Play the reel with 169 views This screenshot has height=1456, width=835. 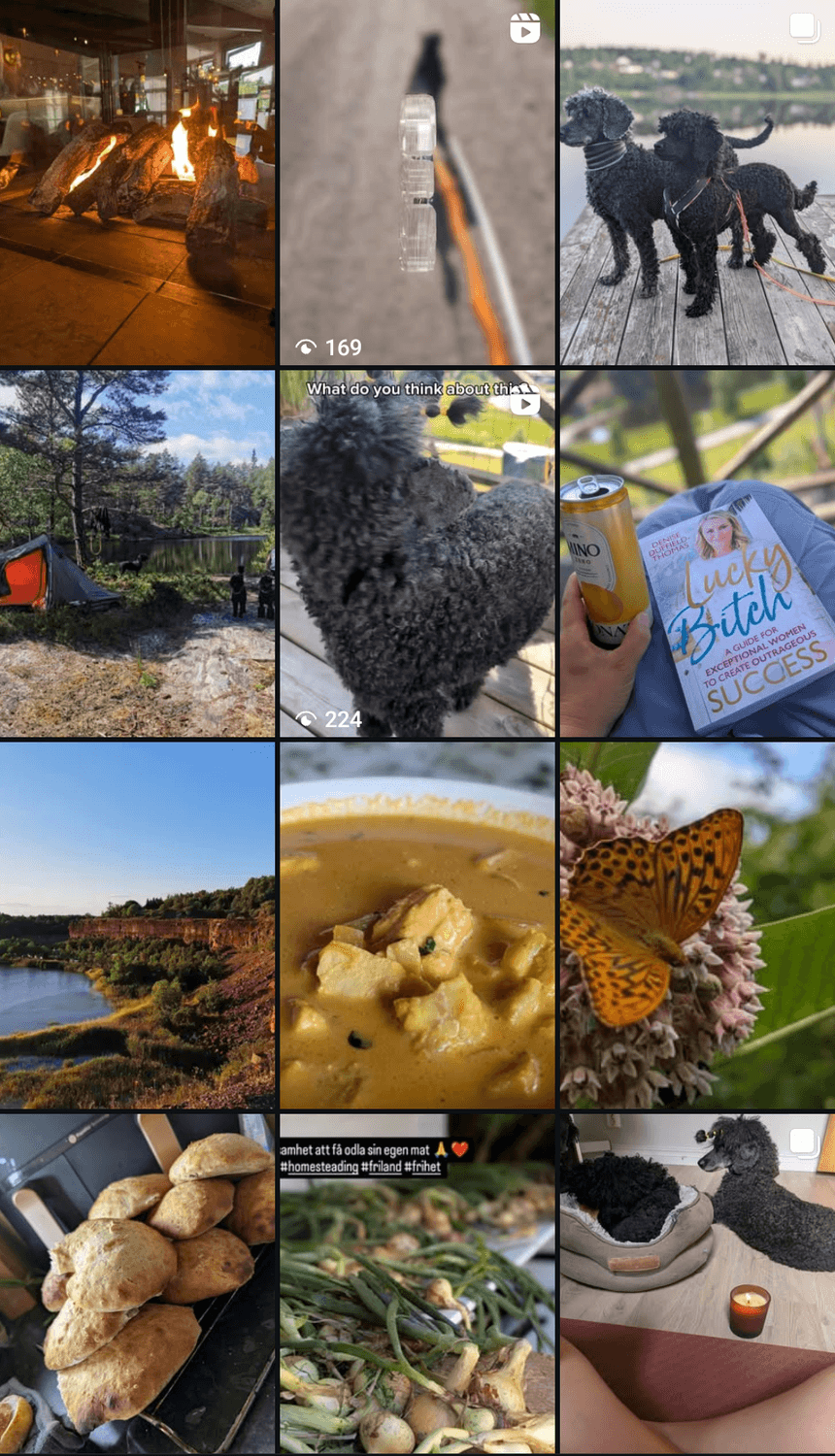[x=417, y=182]
